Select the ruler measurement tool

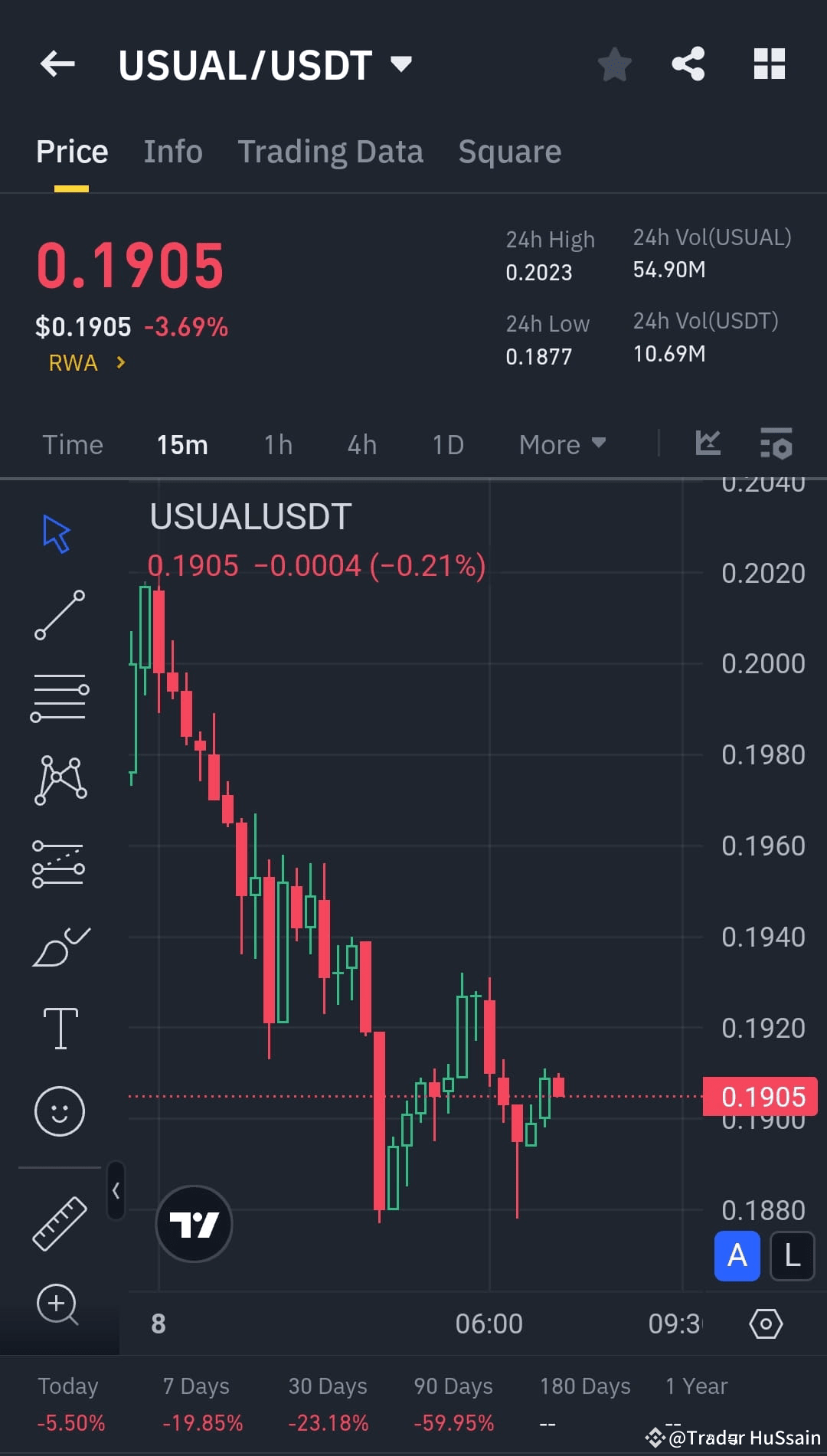60,1223
